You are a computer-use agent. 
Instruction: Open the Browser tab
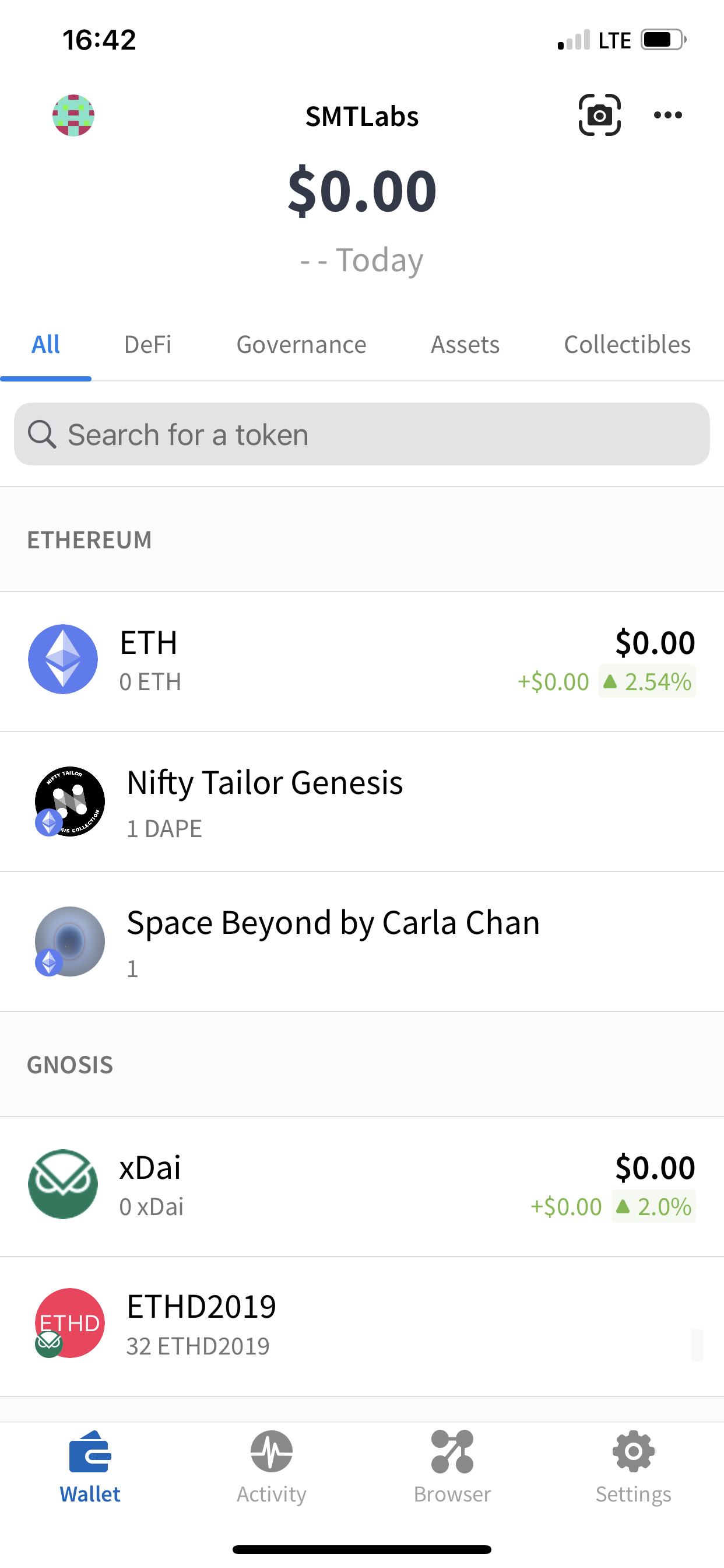[452, 1466]
